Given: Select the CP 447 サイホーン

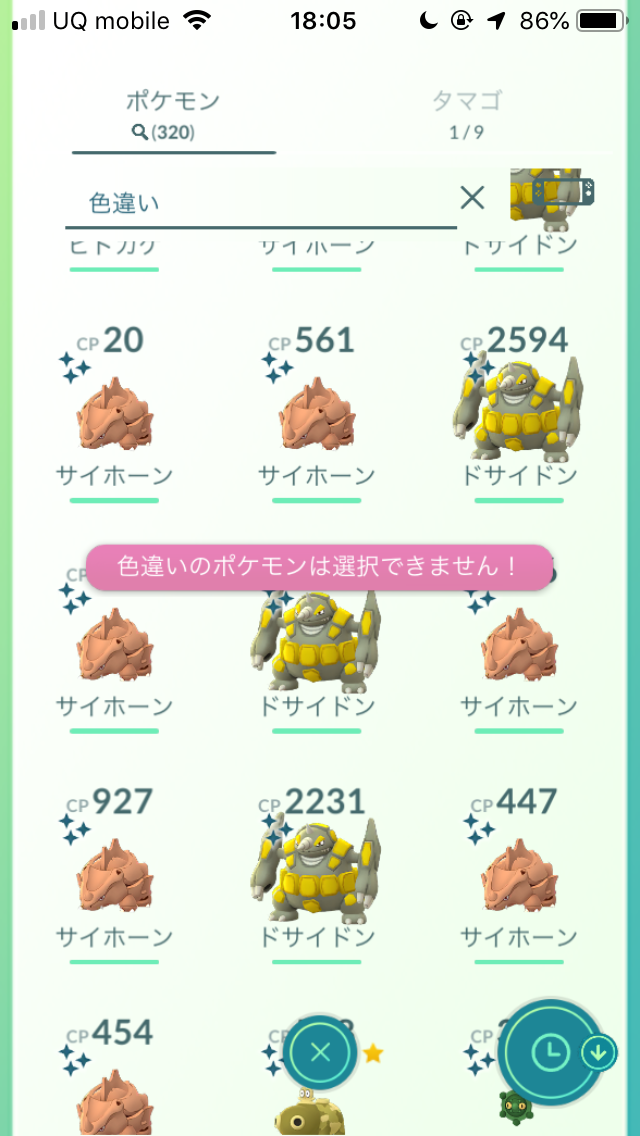Looking at the screenshot, I should [517, 875].
